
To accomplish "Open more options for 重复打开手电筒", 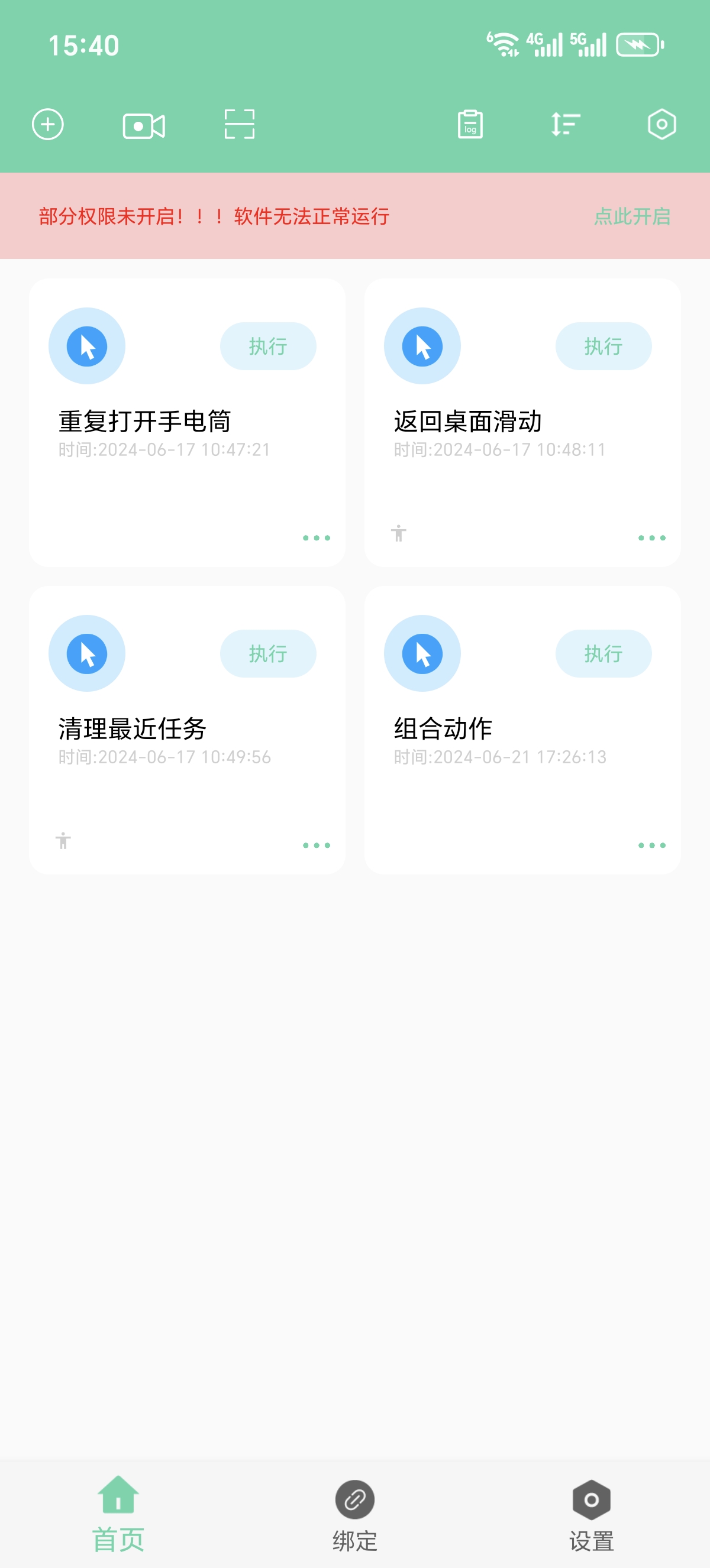I will 317,538.
